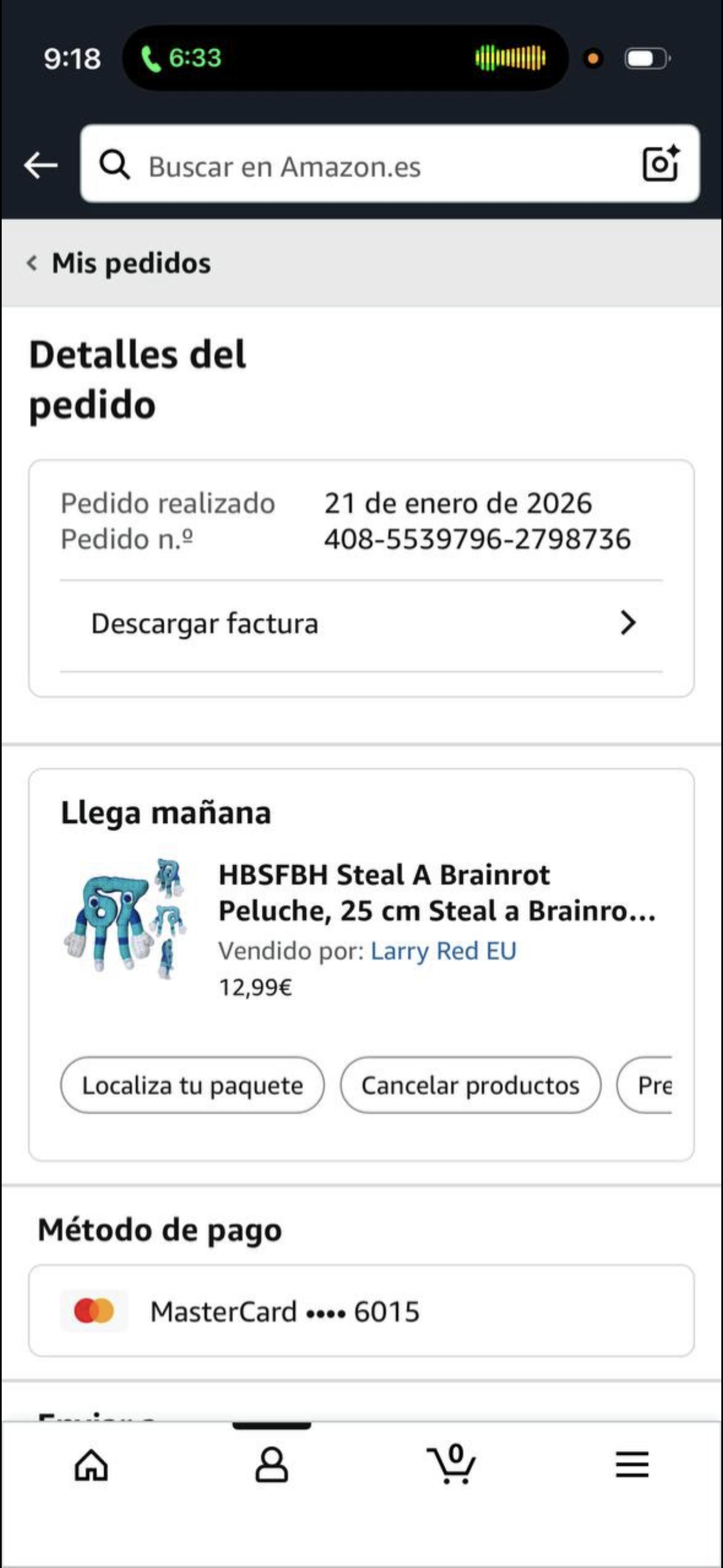View the shopping cart
The height and width of the screenshot is (1568, 723).
[x=452, y=1464]
